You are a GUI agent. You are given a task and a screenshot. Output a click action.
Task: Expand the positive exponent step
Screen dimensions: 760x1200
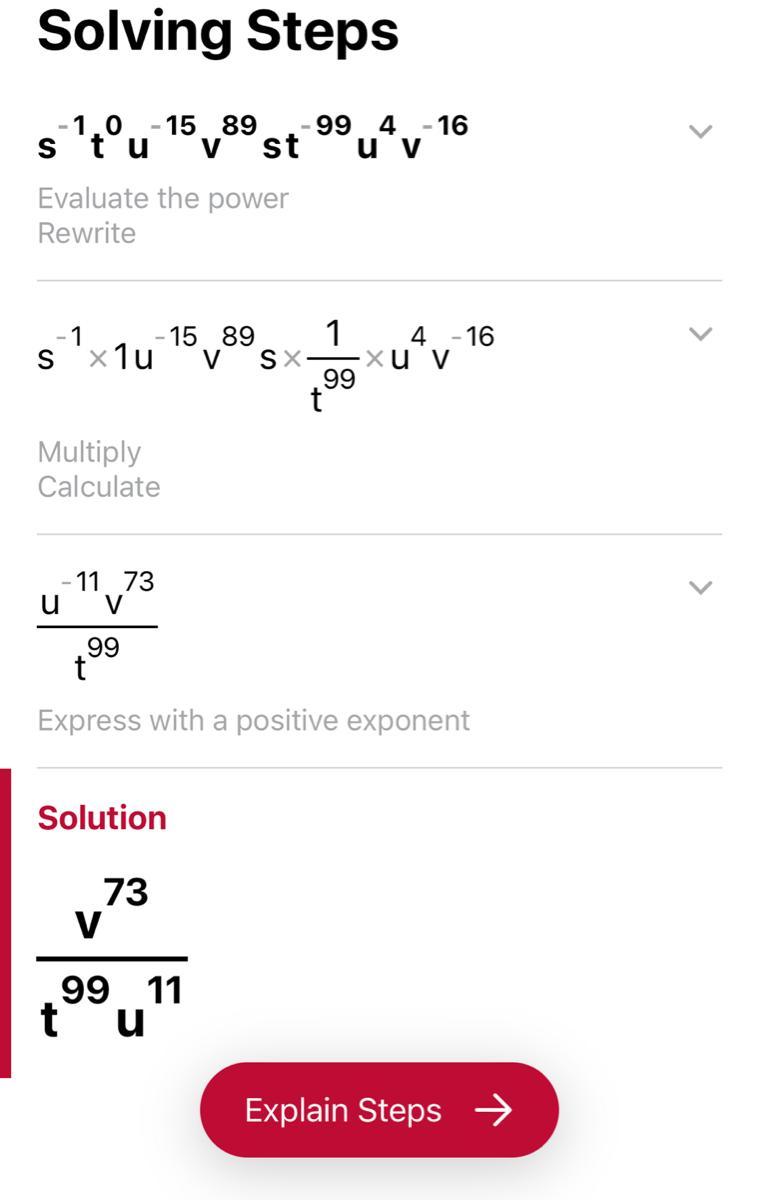pyautogui.click(x=701, y=587)
